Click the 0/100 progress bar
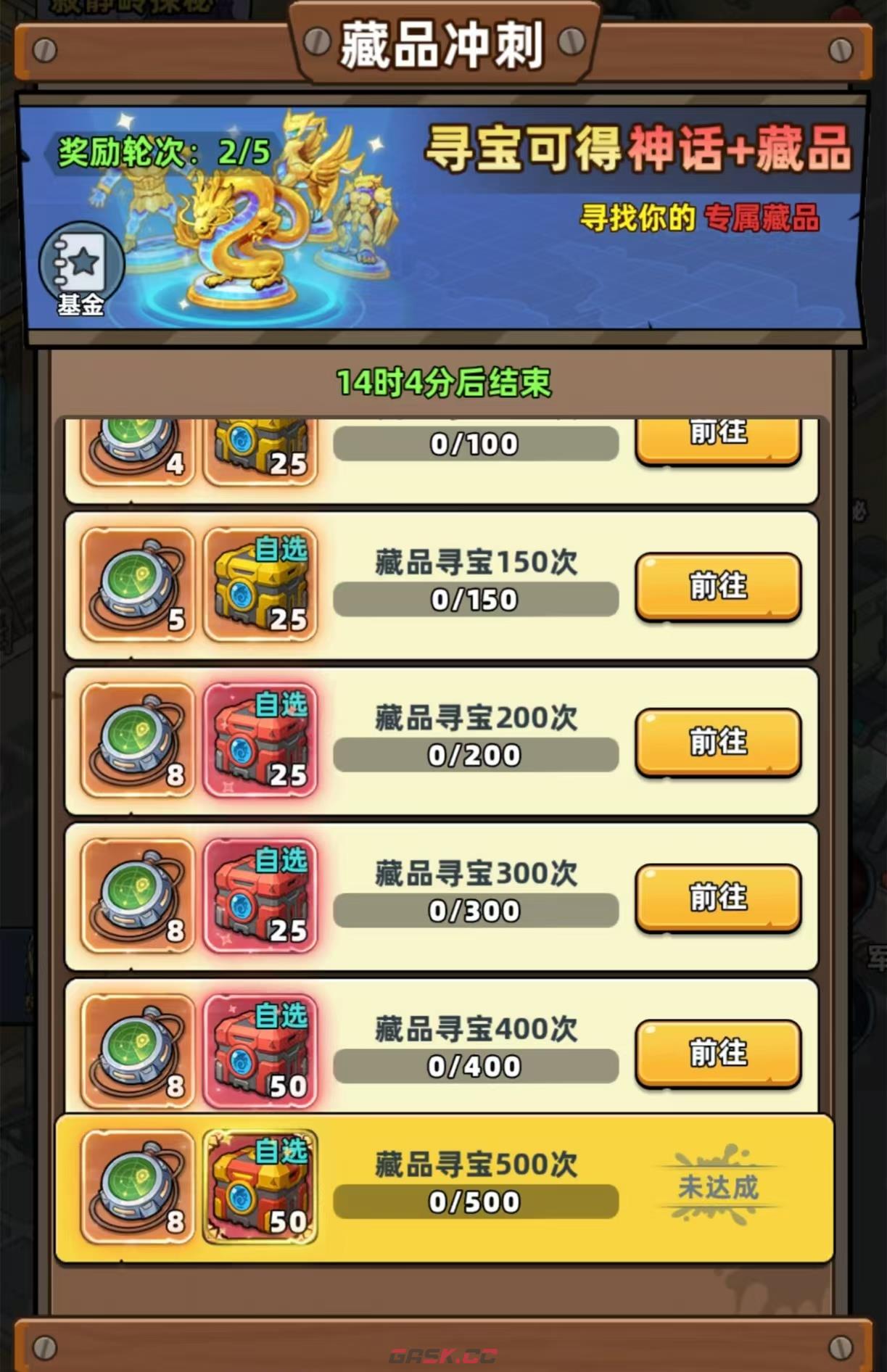This screenshot has width=887, height=1372. [x=475, y=442]
